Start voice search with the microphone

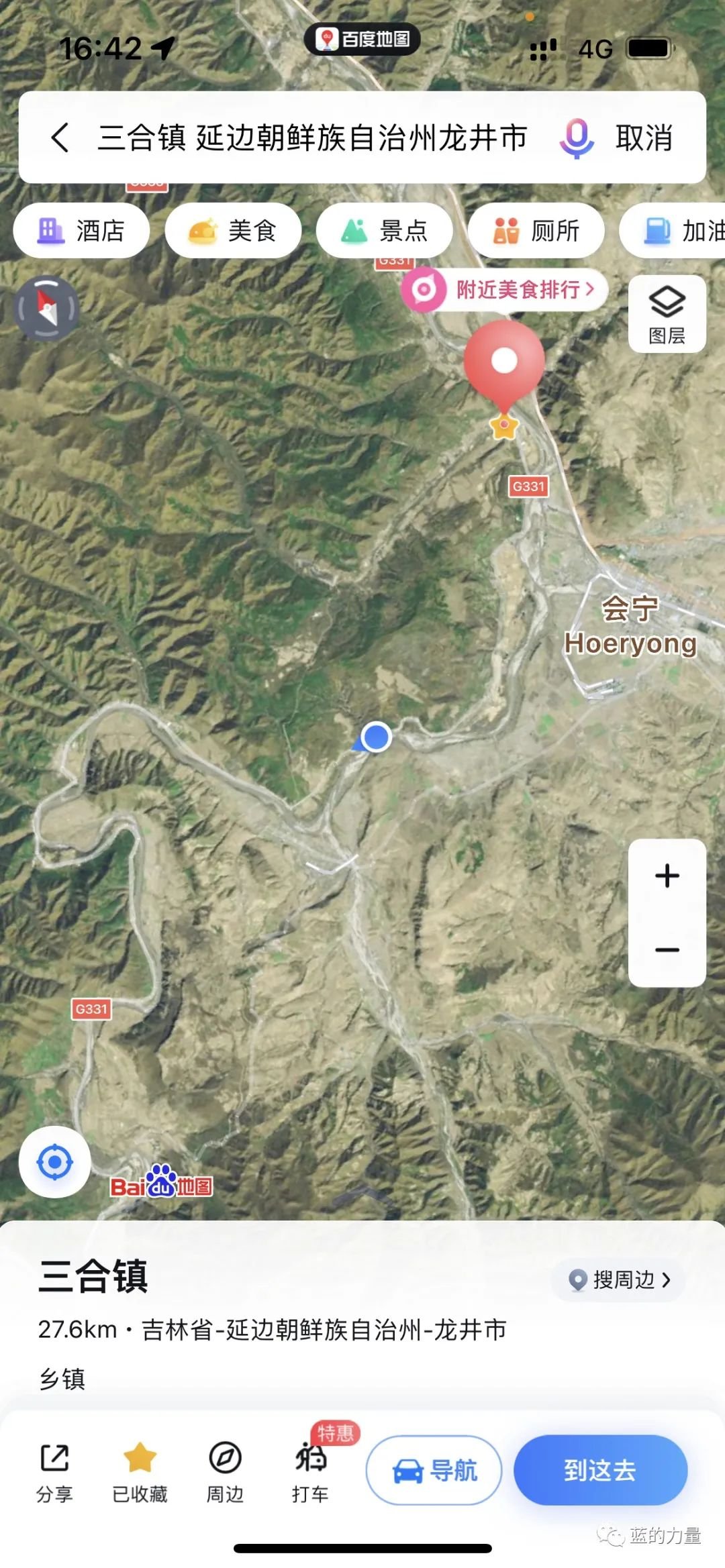point(576,138)
